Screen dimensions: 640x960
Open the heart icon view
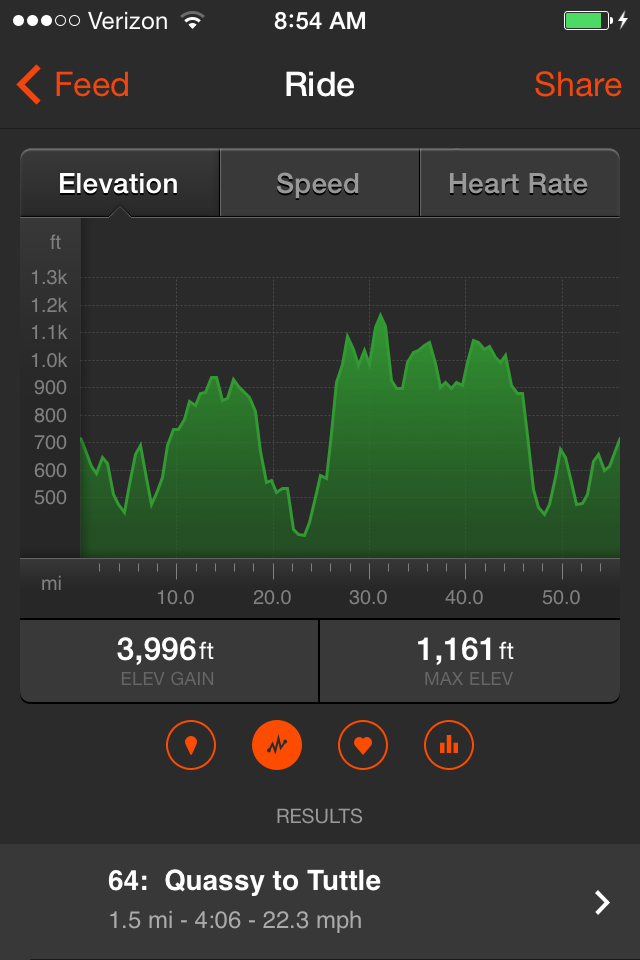(363, 745)
